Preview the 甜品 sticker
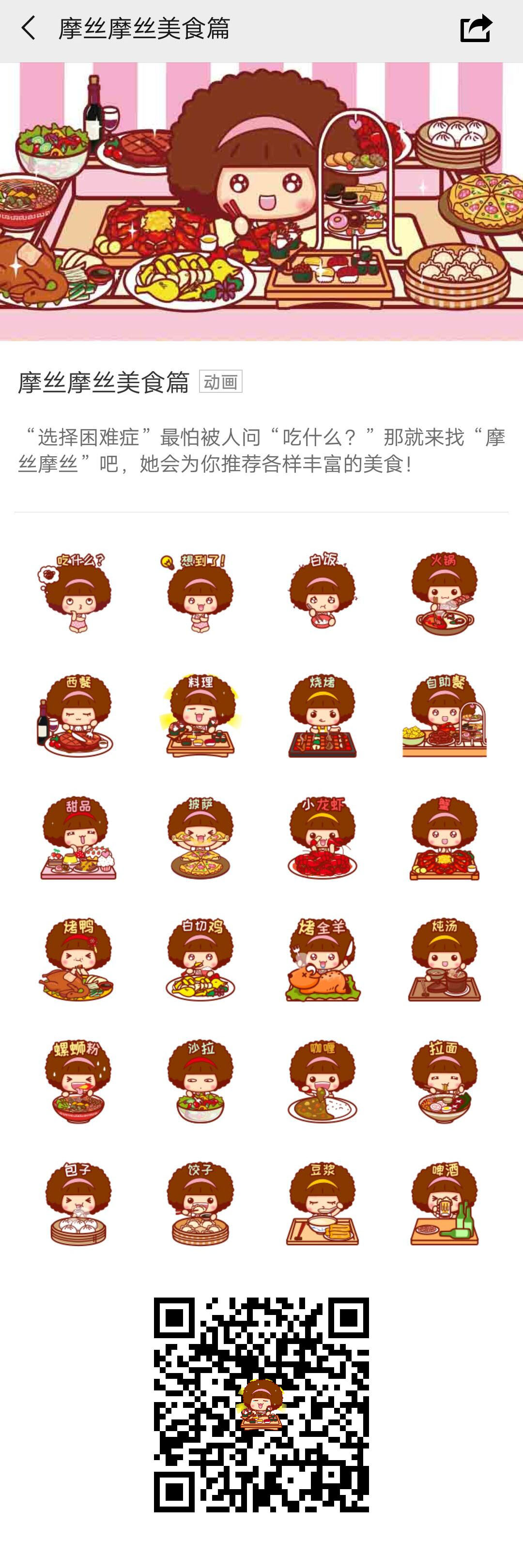This screenshot has height=1568, width=523. pos(78,837)
